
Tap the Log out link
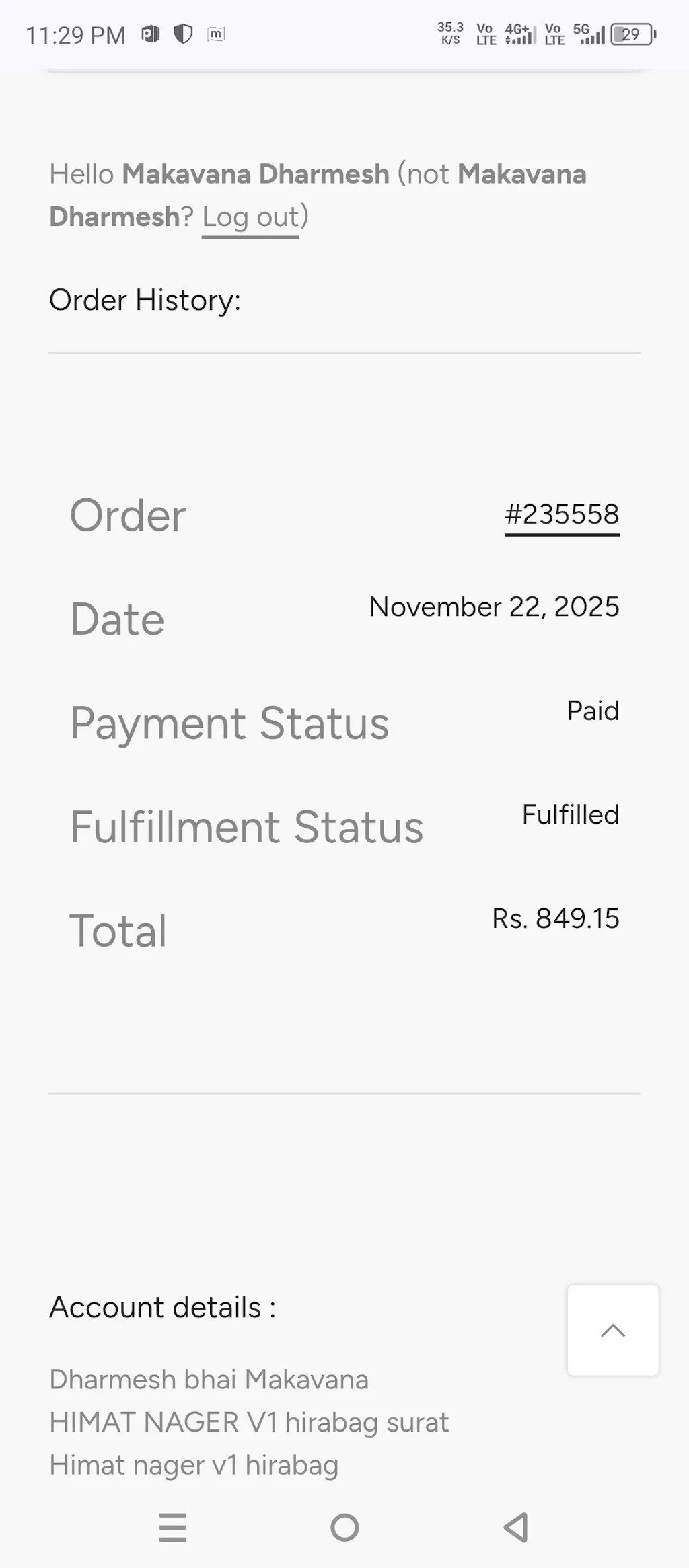(250, 217)
